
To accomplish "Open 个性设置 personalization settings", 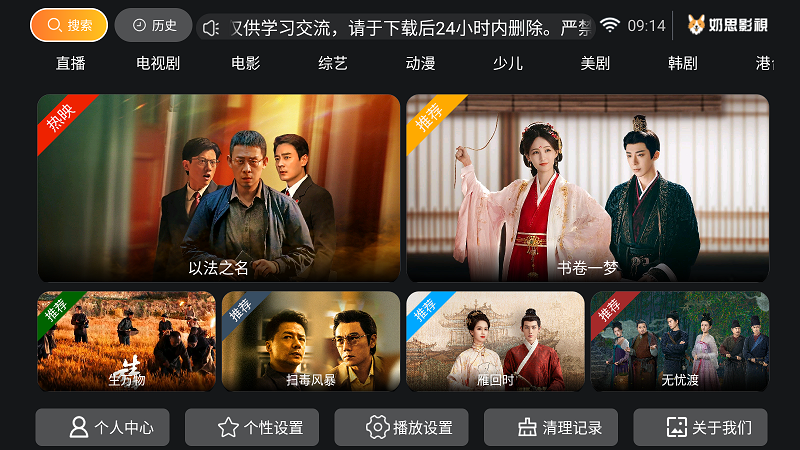I will [252, 427].
